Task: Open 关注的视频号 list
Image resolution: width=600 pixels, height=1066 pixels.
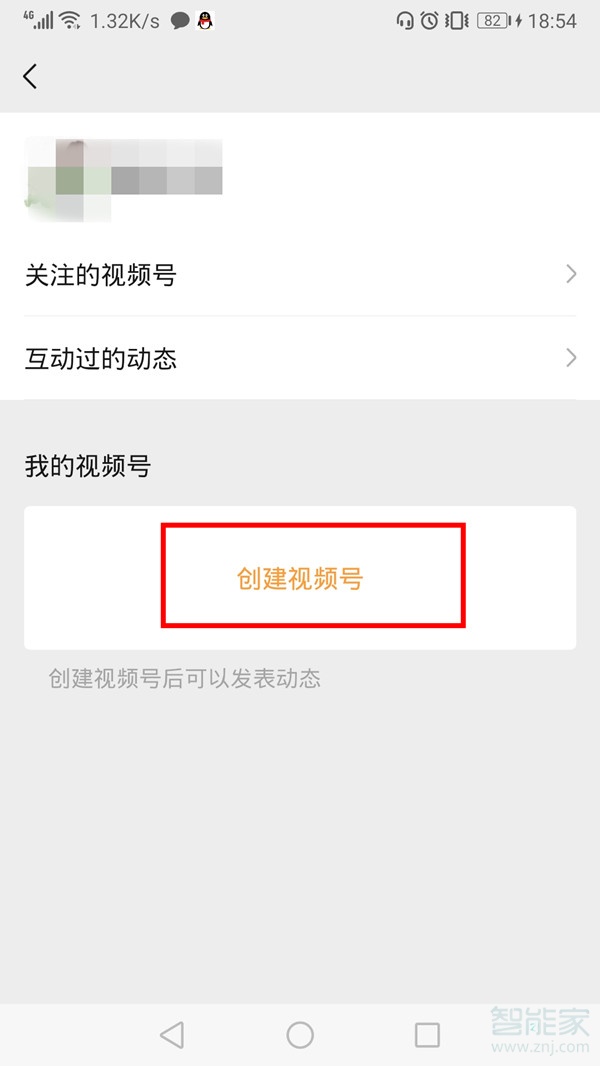Action: [x=300, y=275]
